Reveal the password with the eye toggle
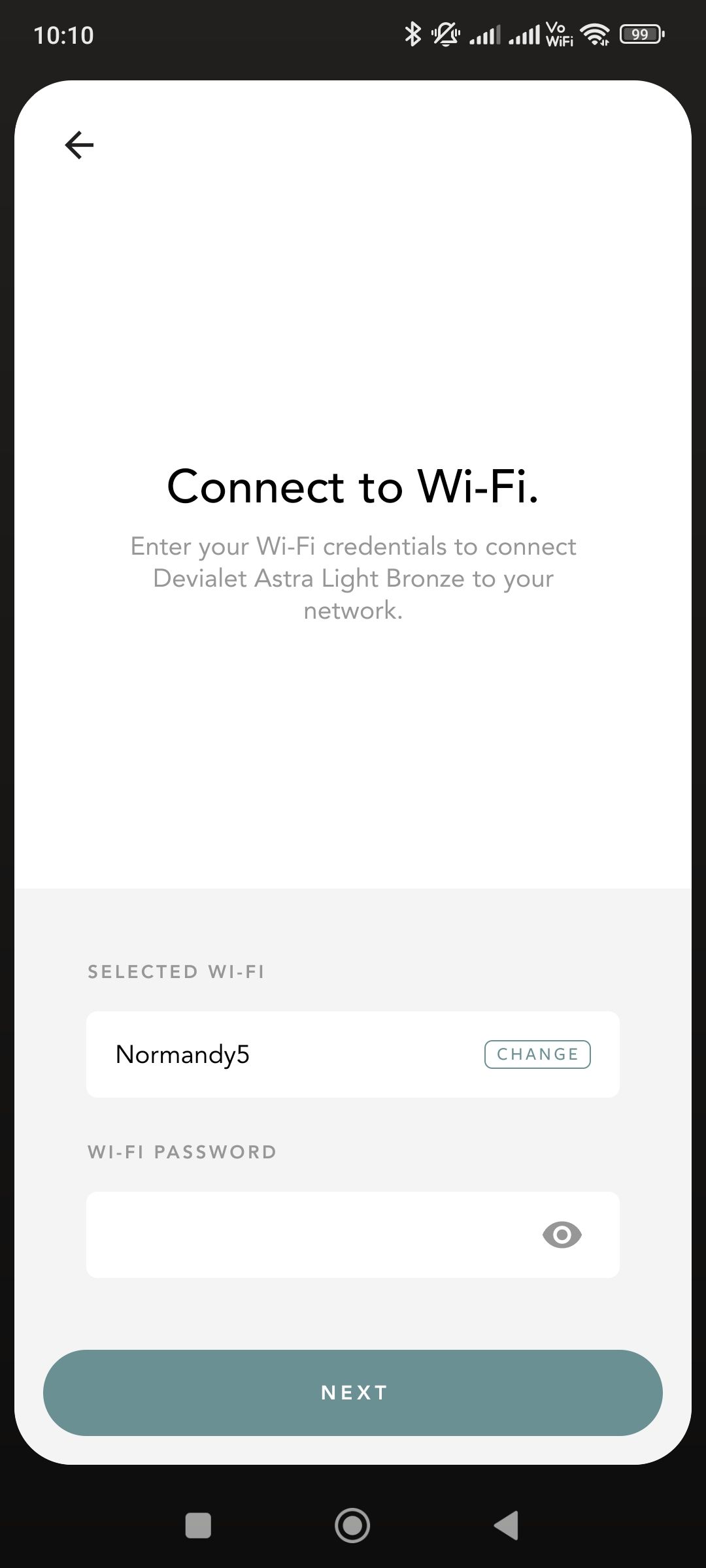The height and width of the screenshot is (1568, 706). [x=562, y=1233]
